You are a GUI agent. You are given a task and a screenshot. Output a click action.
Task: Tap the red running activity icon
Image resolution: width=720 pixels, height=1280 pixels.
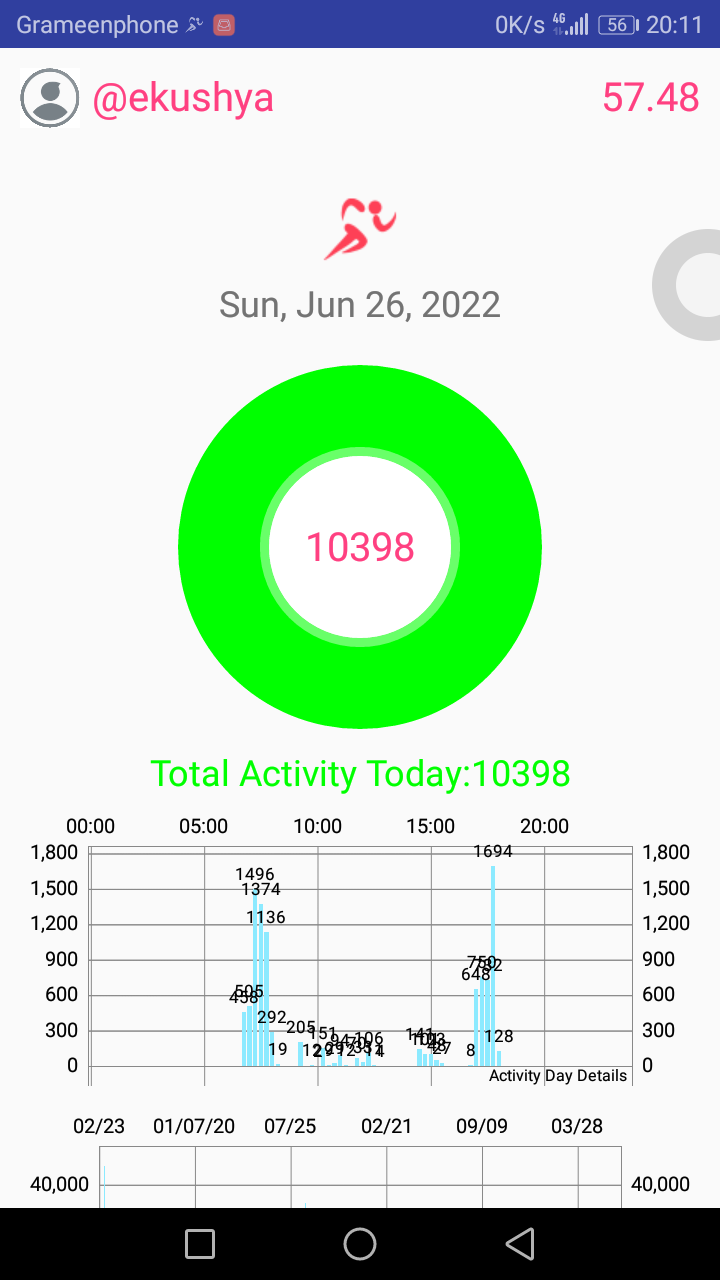(360, 229)
